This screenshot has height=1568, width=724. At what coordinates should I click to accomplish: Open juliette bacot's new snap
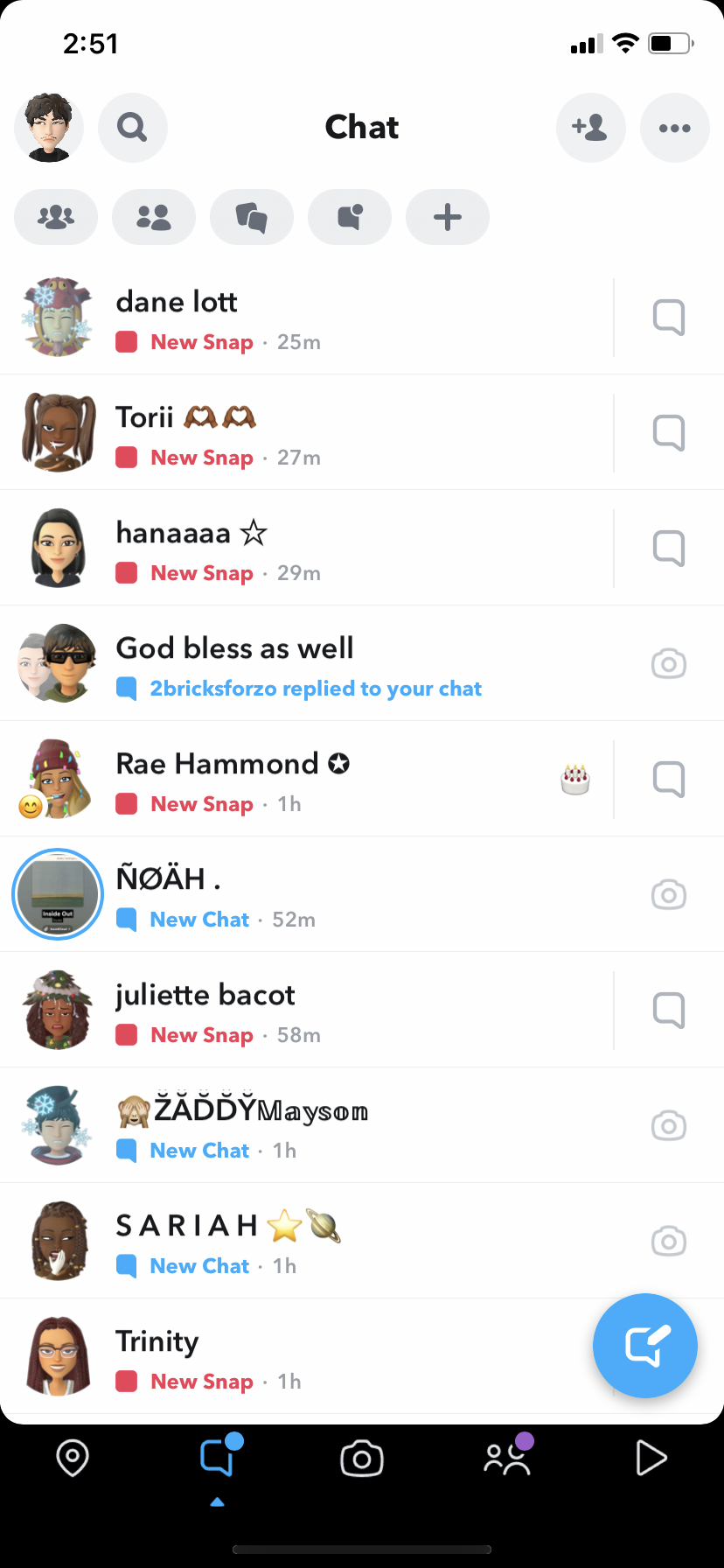(306, 1011)
